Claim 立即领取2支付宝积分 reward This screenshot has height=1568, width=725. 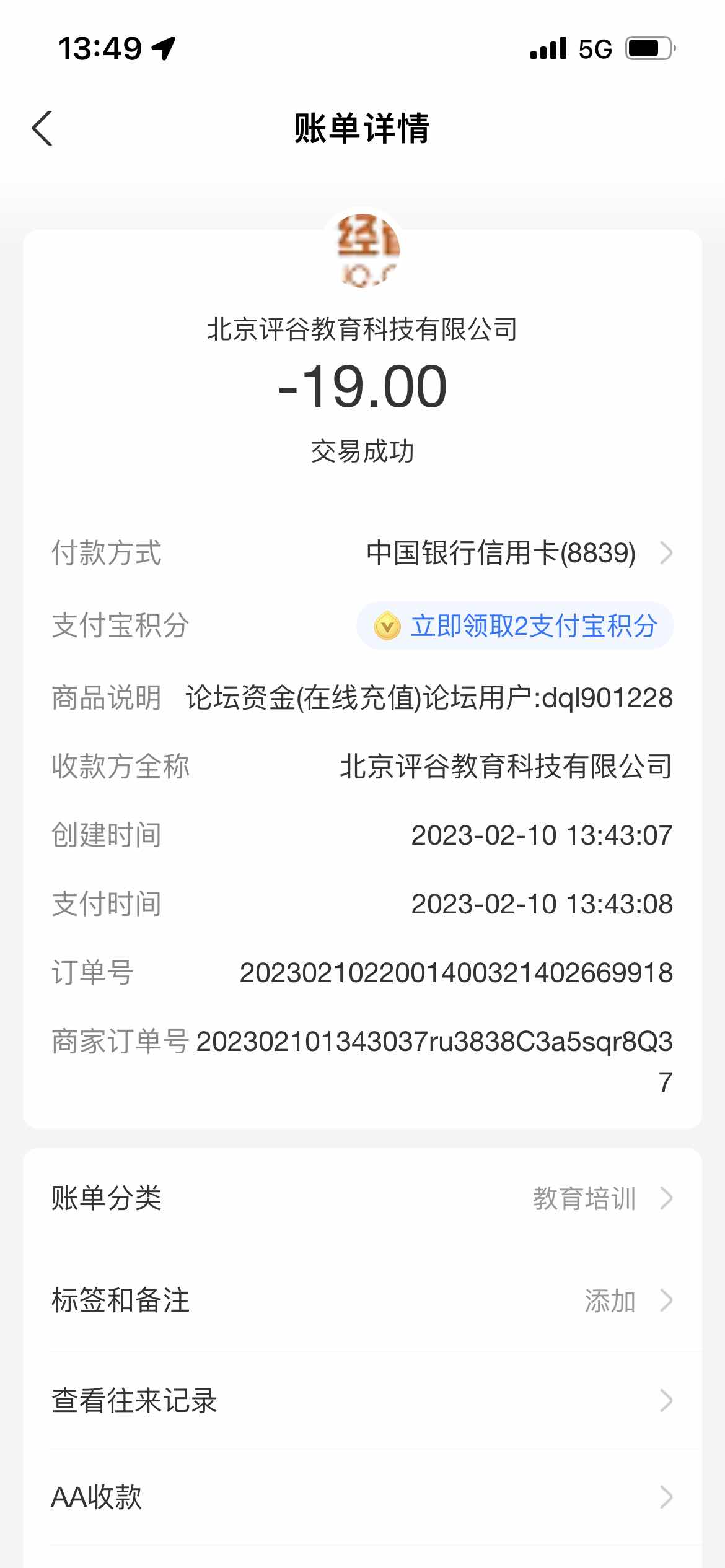515,626
